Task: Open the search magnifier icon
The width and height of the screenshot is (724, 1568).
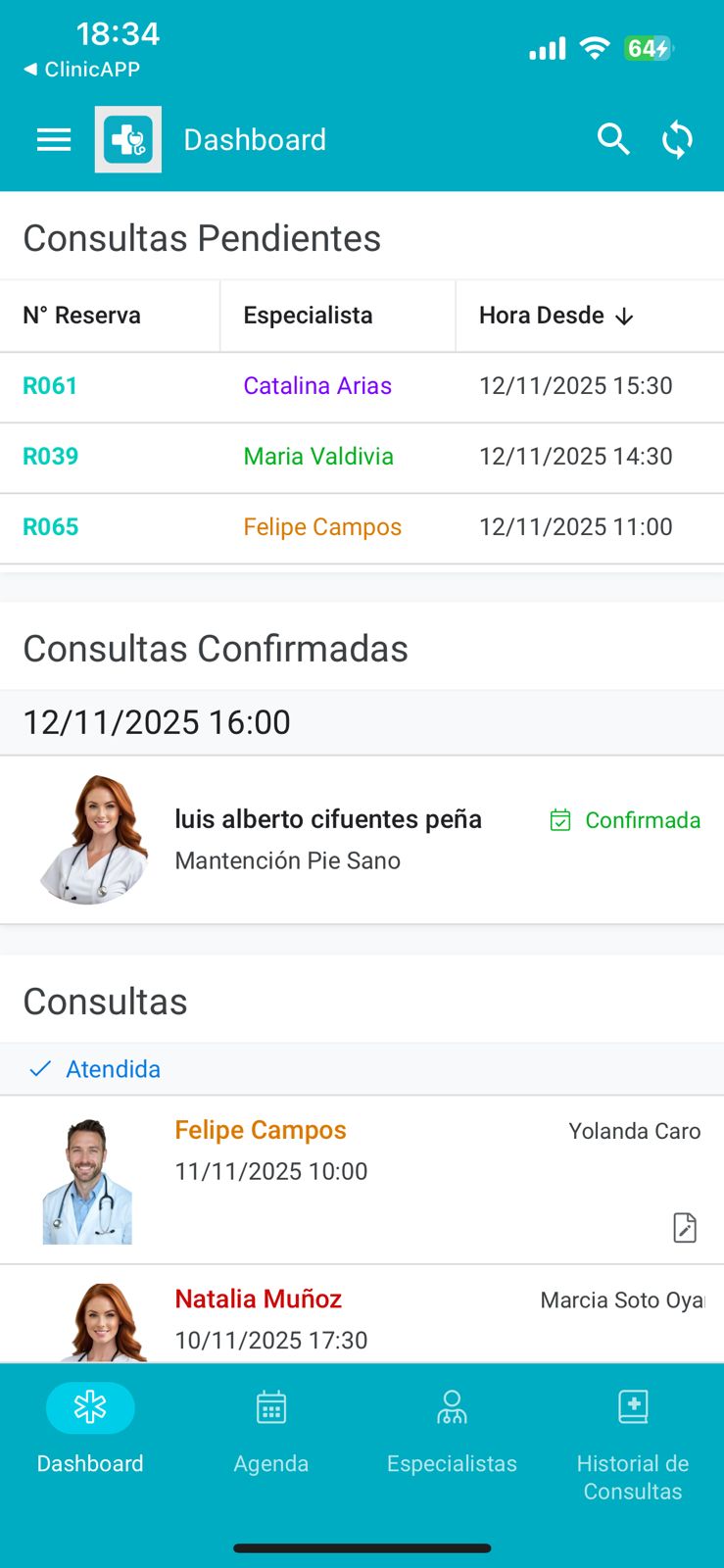Action: pos(613,140)
